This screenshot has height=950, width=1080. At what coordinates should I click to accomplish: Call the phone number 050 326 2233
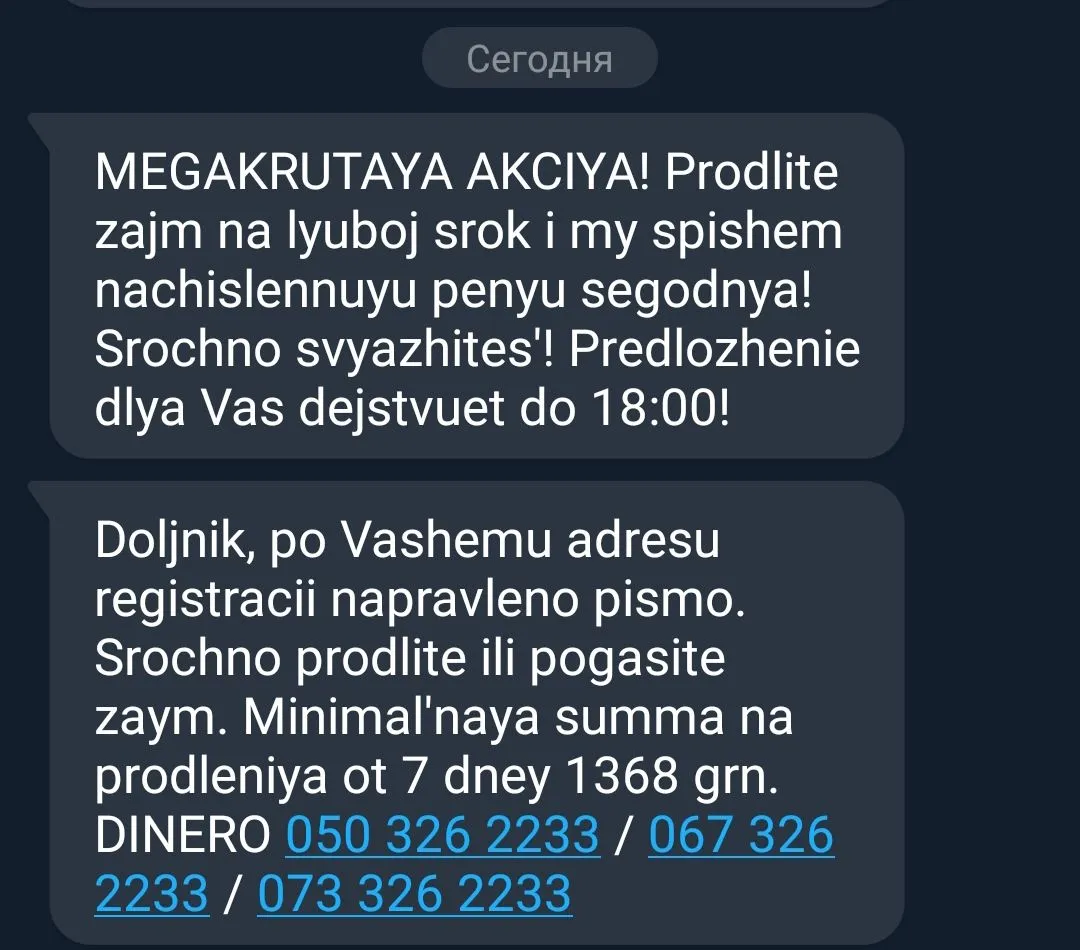click(443, 836)
